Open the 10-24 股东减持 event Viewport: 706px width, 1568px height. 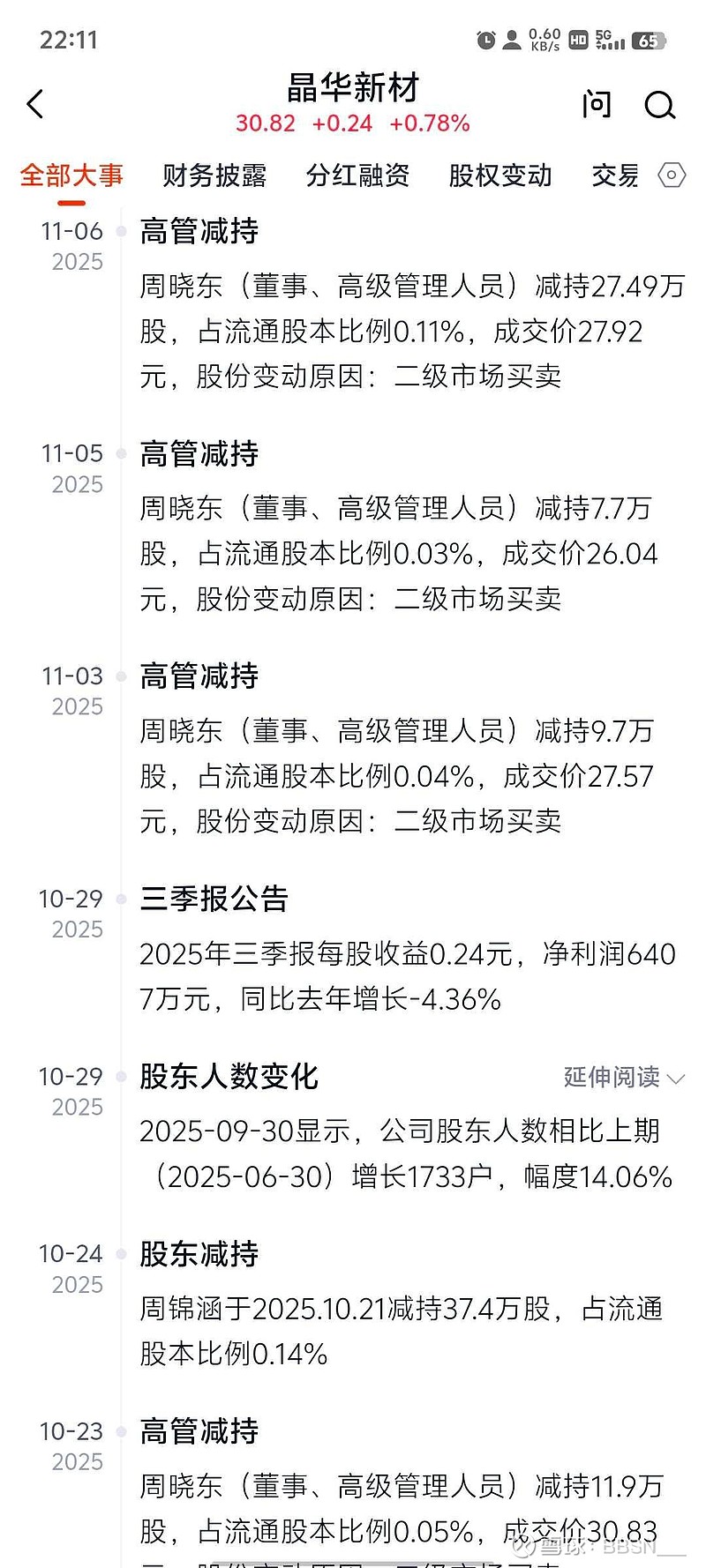point(198,1253)
